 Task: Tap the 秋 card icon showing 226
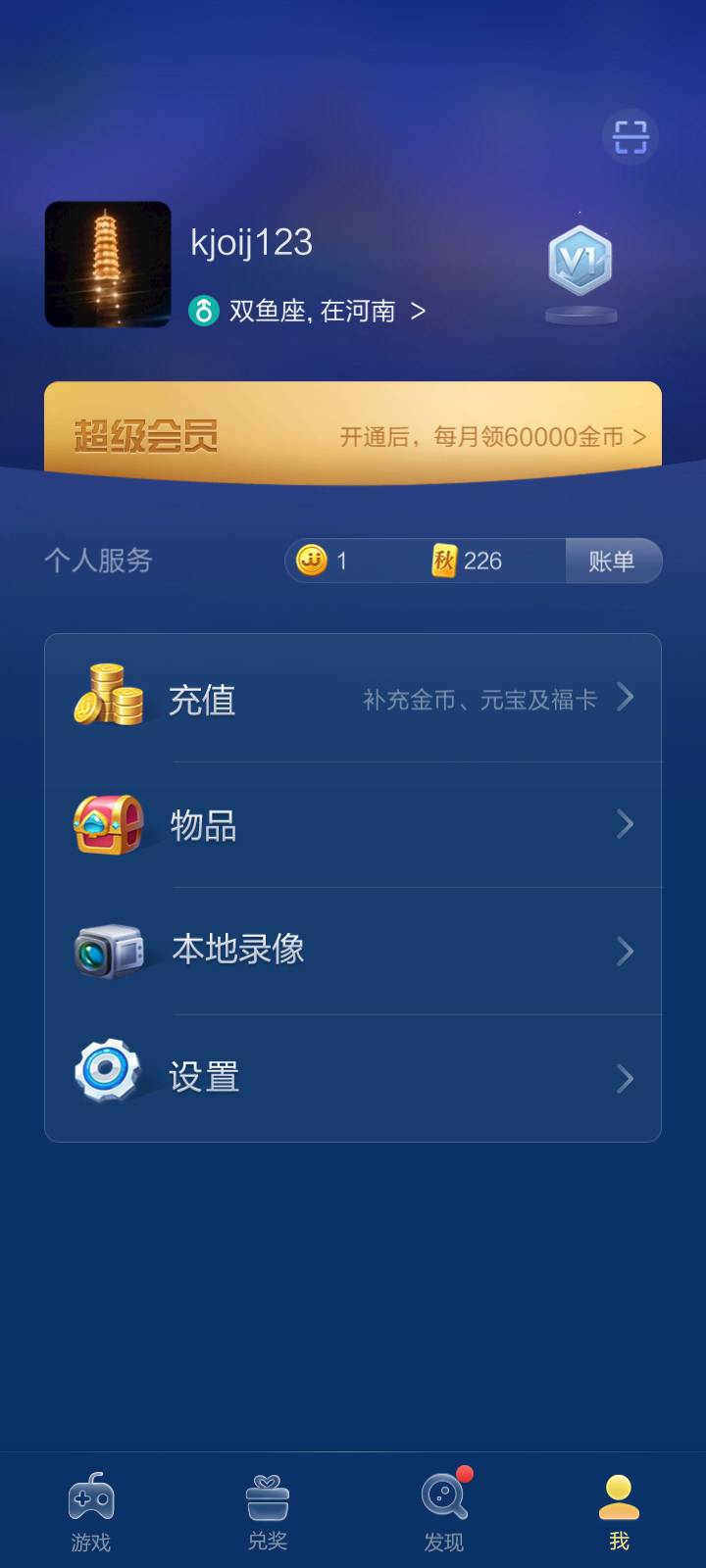pyautogui.click(x=441, y=560)
